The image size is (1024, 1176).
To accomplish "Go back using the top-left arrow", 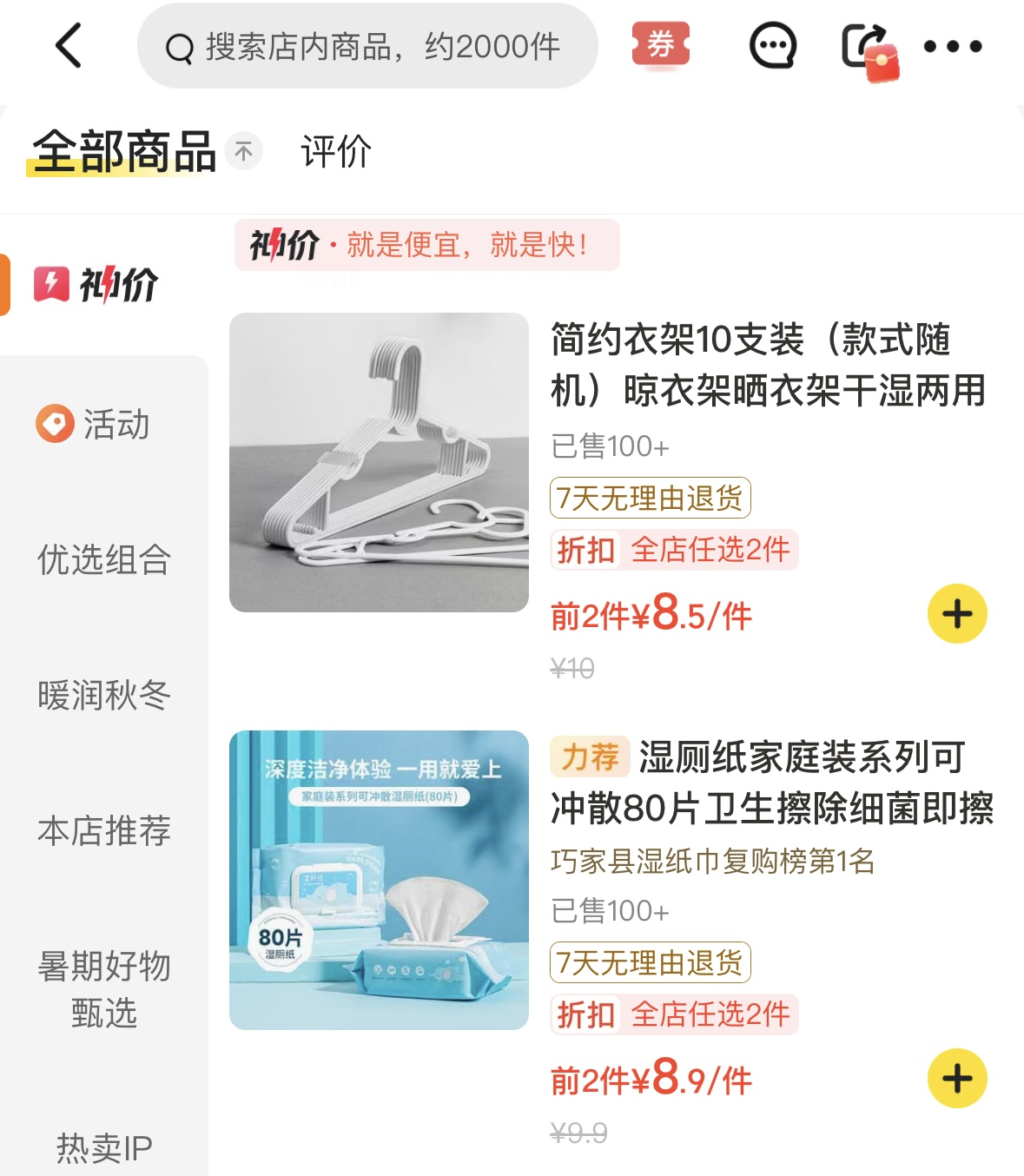I will click(x=69, y=46).
